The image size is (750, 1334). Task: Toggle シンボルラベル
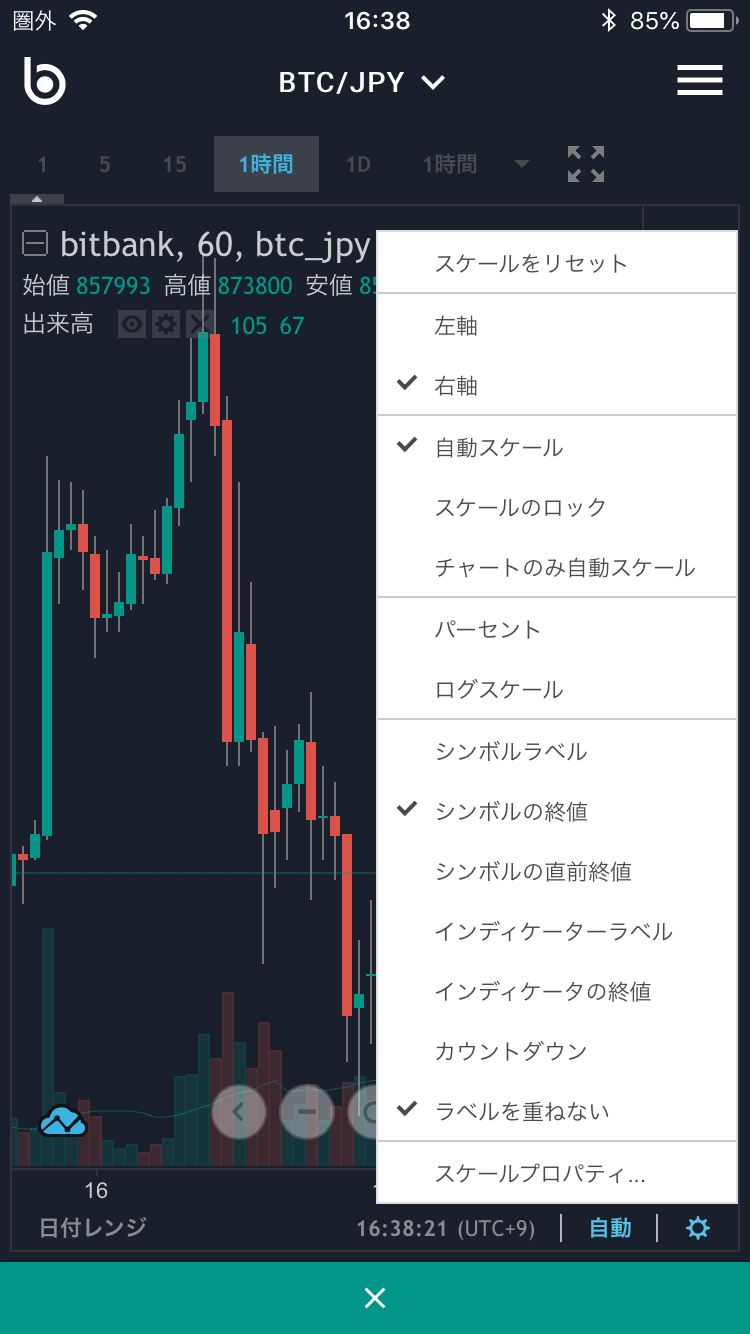[x=557, y=751]
